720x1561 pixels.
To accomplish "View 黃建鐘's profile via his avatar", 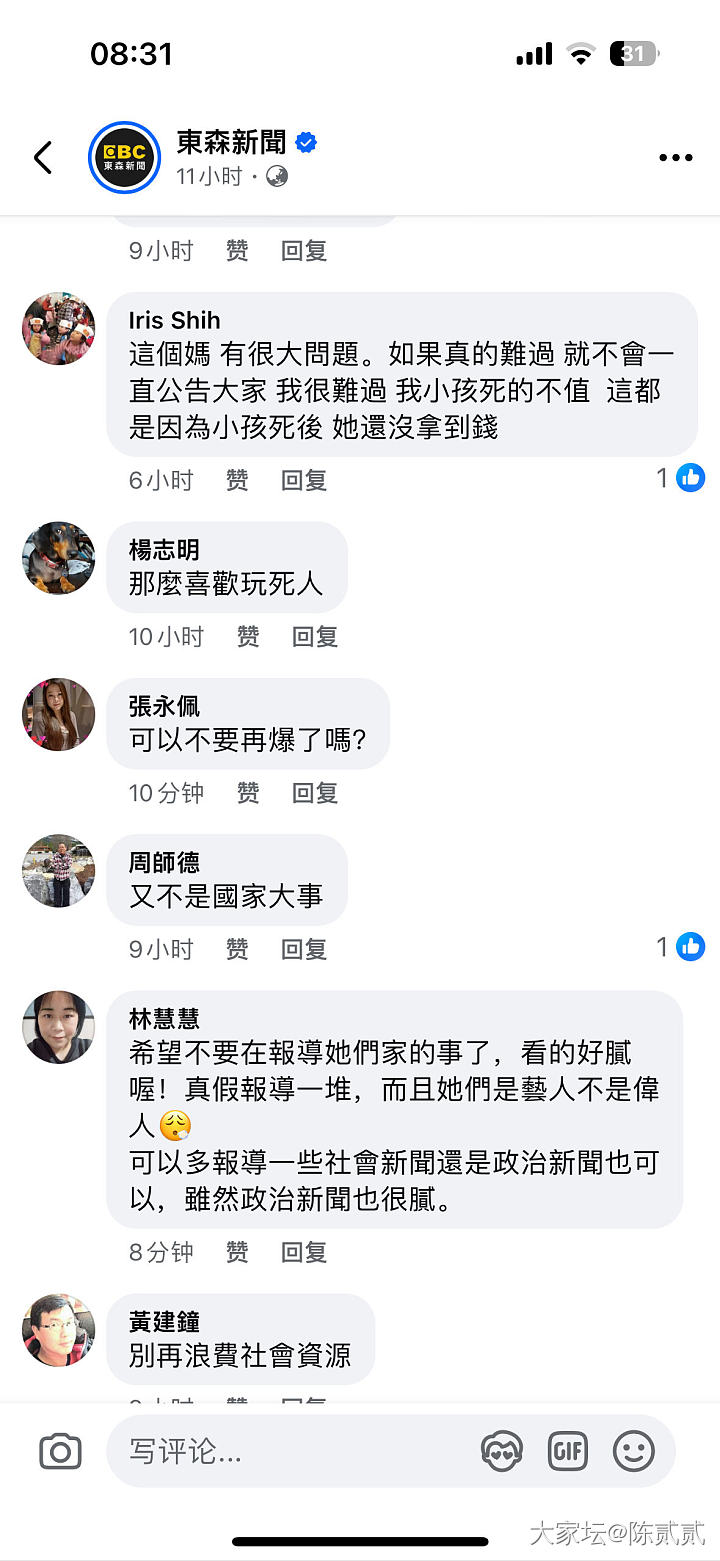I will click(58, 1330).
